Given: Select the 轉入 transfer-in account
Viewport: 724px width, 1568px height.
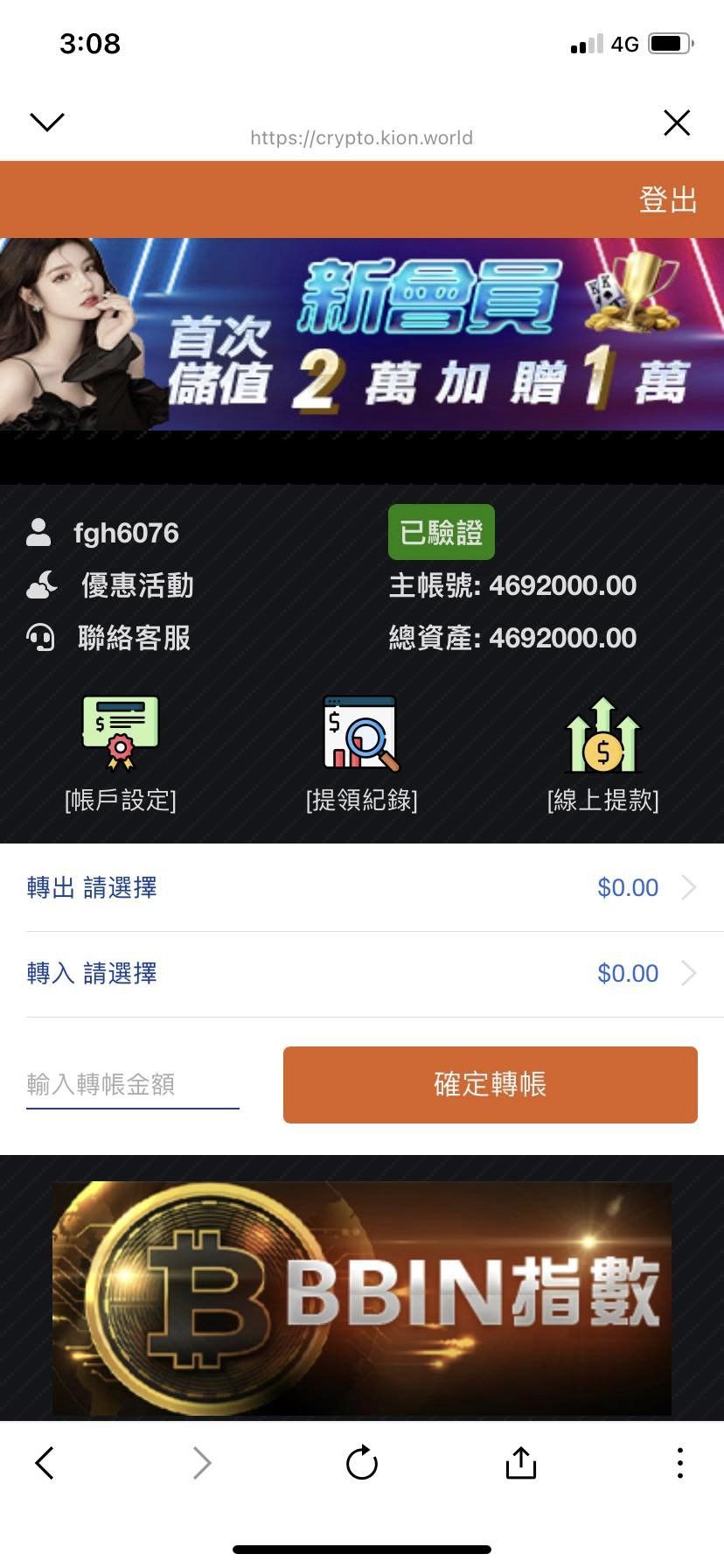Looking at the screenshot, I should (x=362, y=973).
